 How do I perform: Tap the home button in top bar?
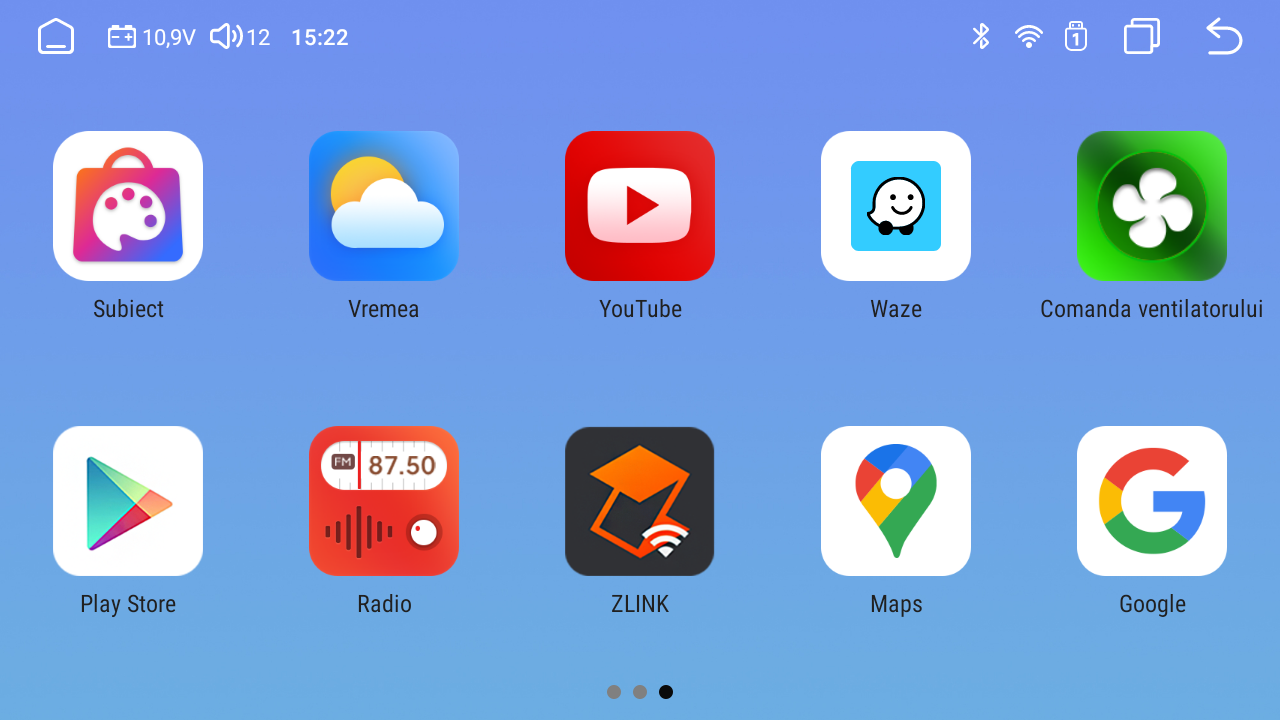point(56,37)
